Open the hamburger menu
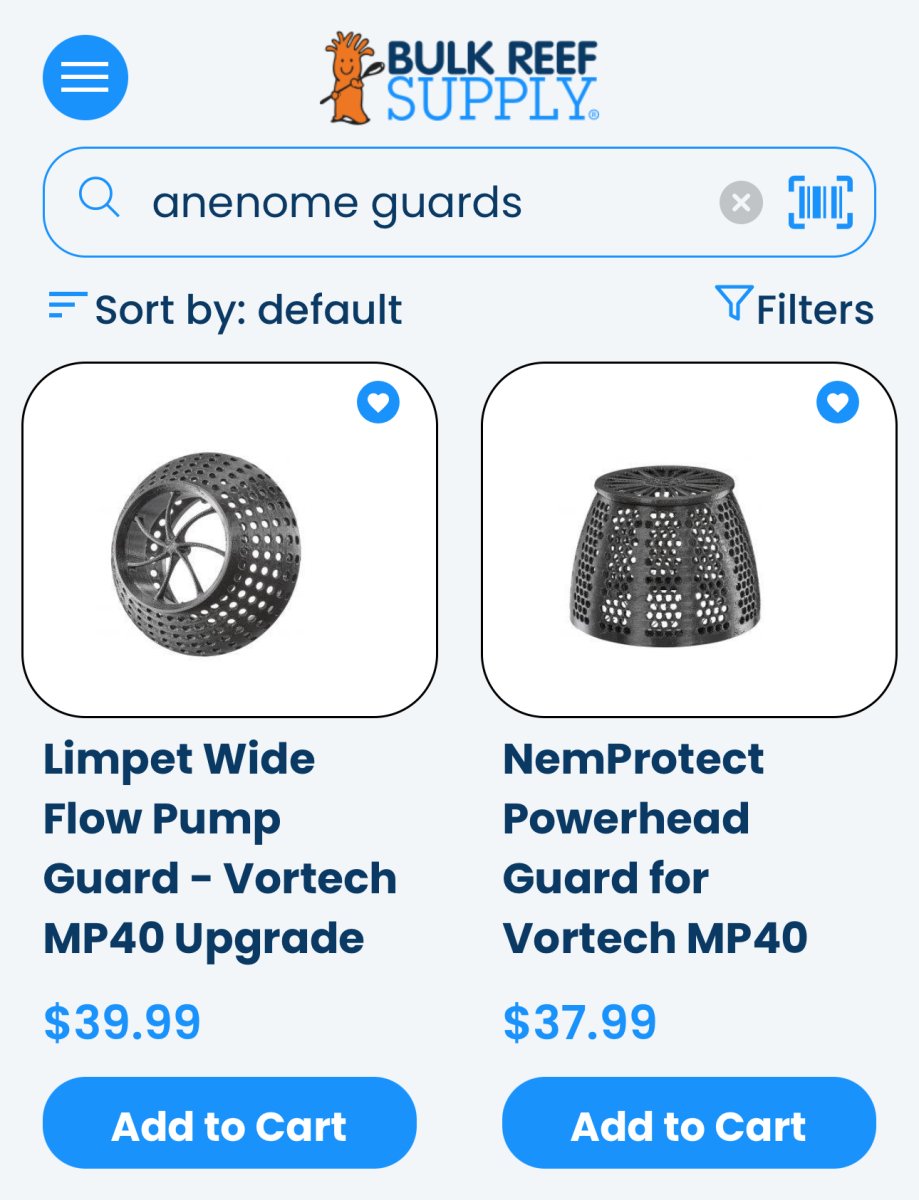The width and height of the screenshot is (919, 1200). 85,78
